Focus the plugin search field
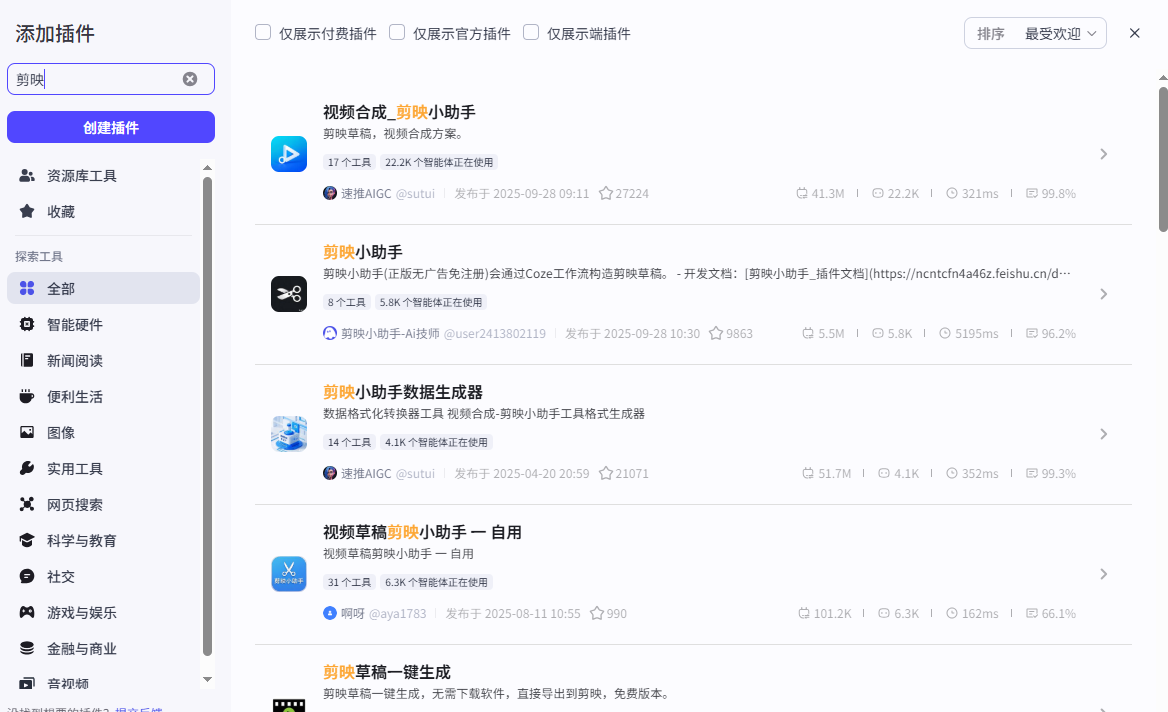The width and height of the screenshot is (1168, 712). 95,79
